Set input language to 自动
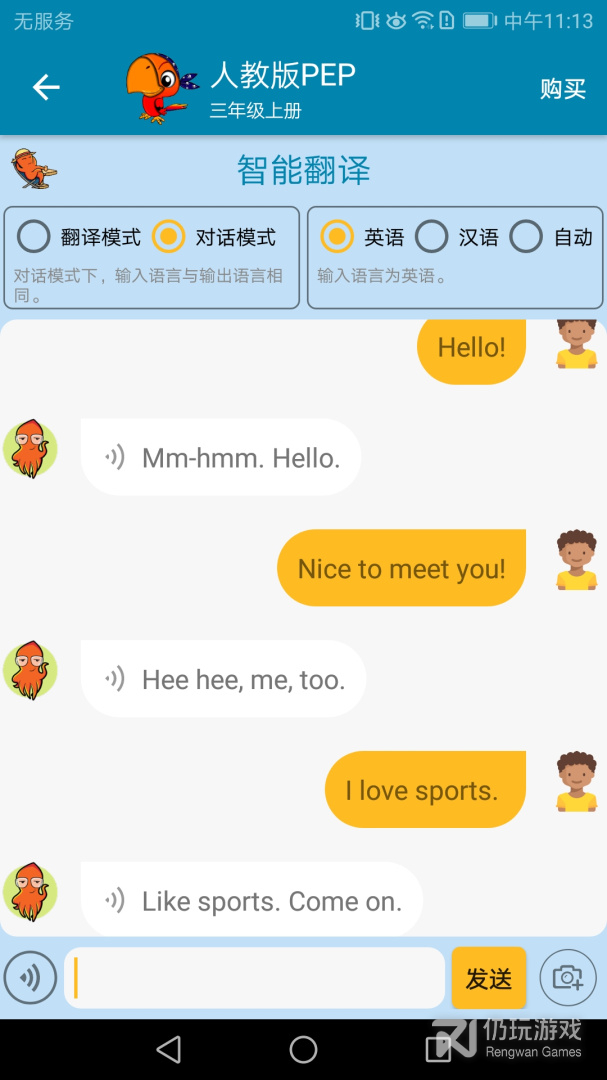The image size is (607, 1080). tap(526, 237)
